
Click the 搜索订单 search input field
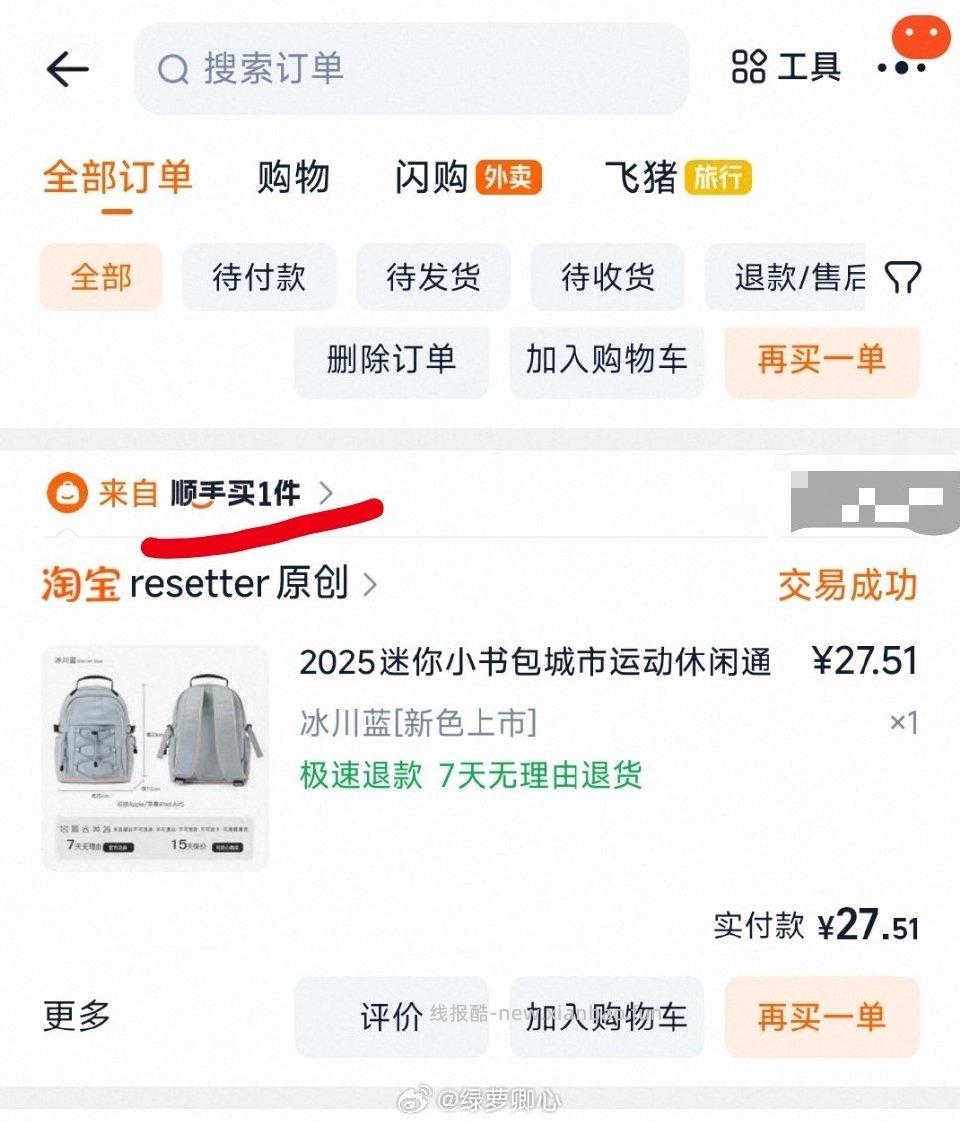[410, 70]
